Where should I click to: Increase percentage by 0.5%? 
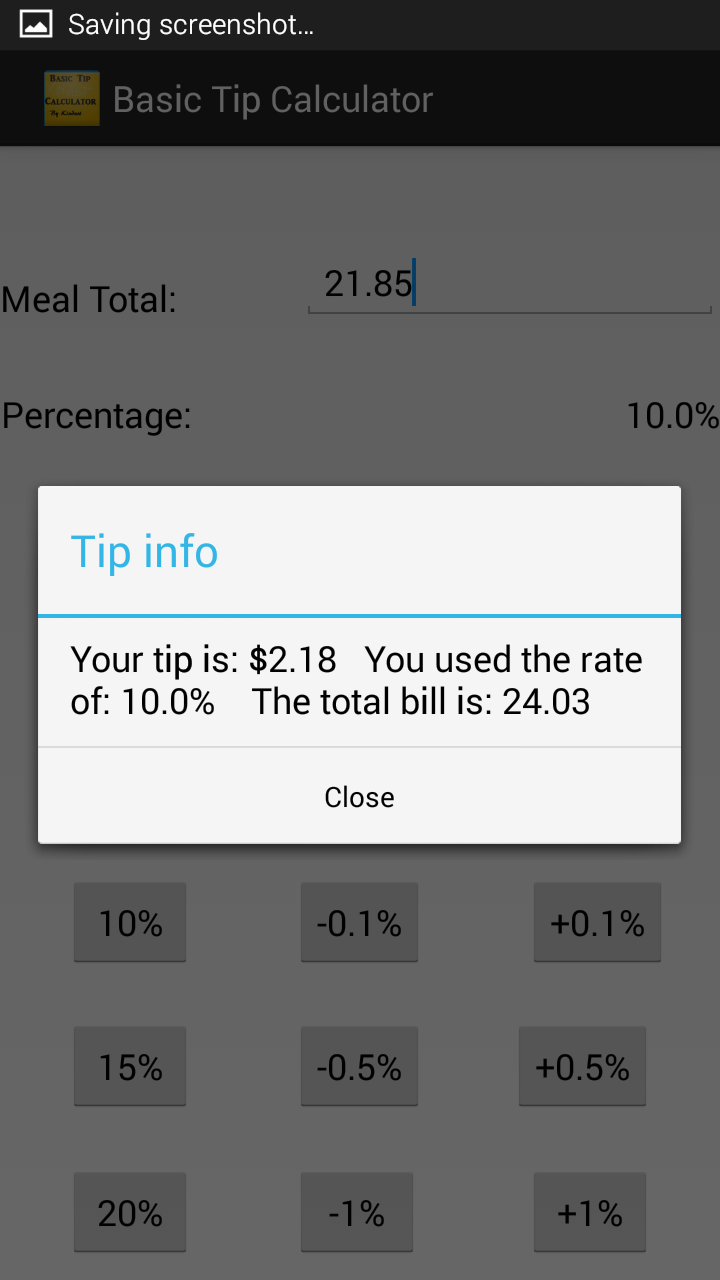(x=582, y=1065)
